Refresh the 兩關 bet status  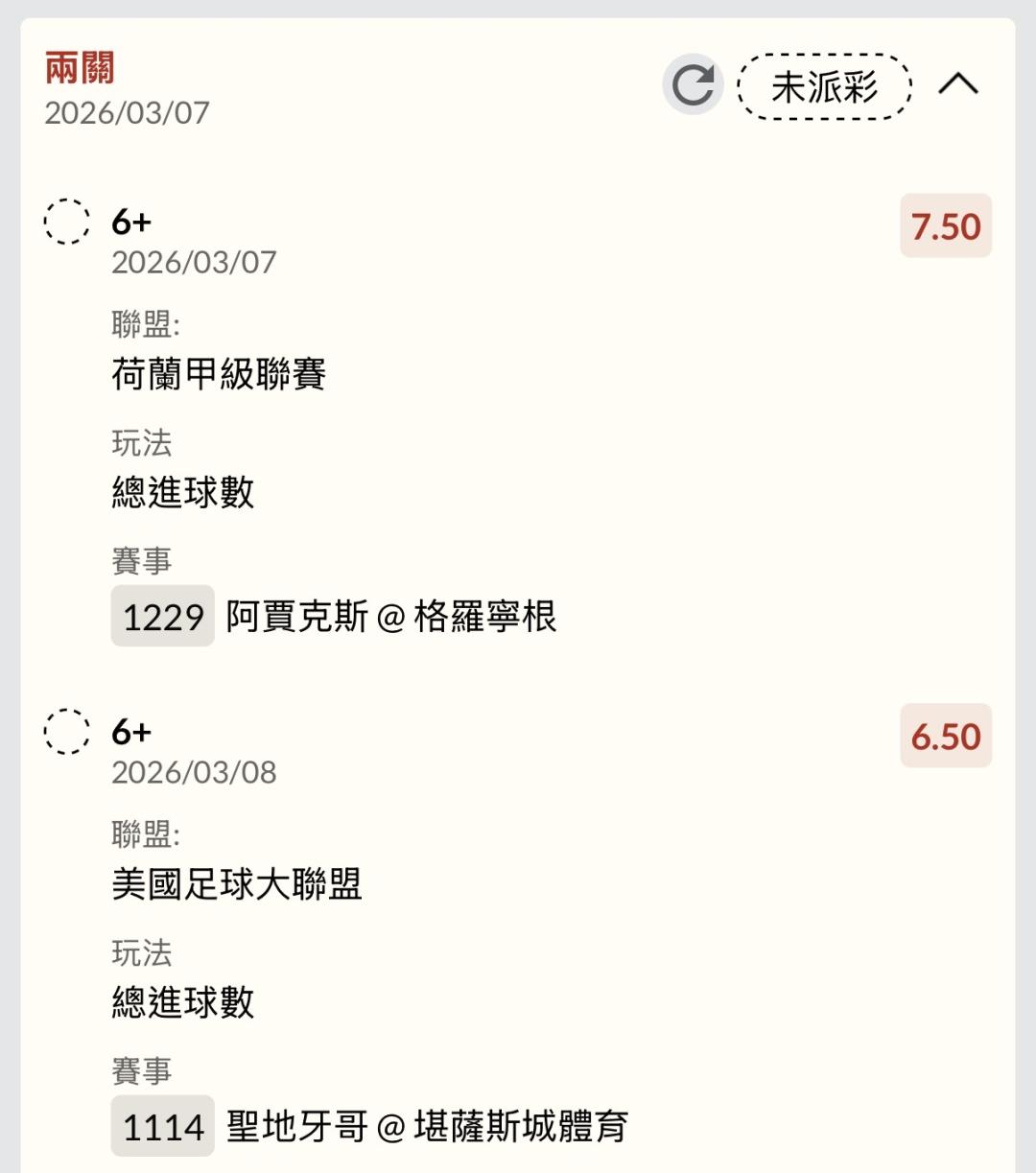pyautogui.click(x=692, y=85)
